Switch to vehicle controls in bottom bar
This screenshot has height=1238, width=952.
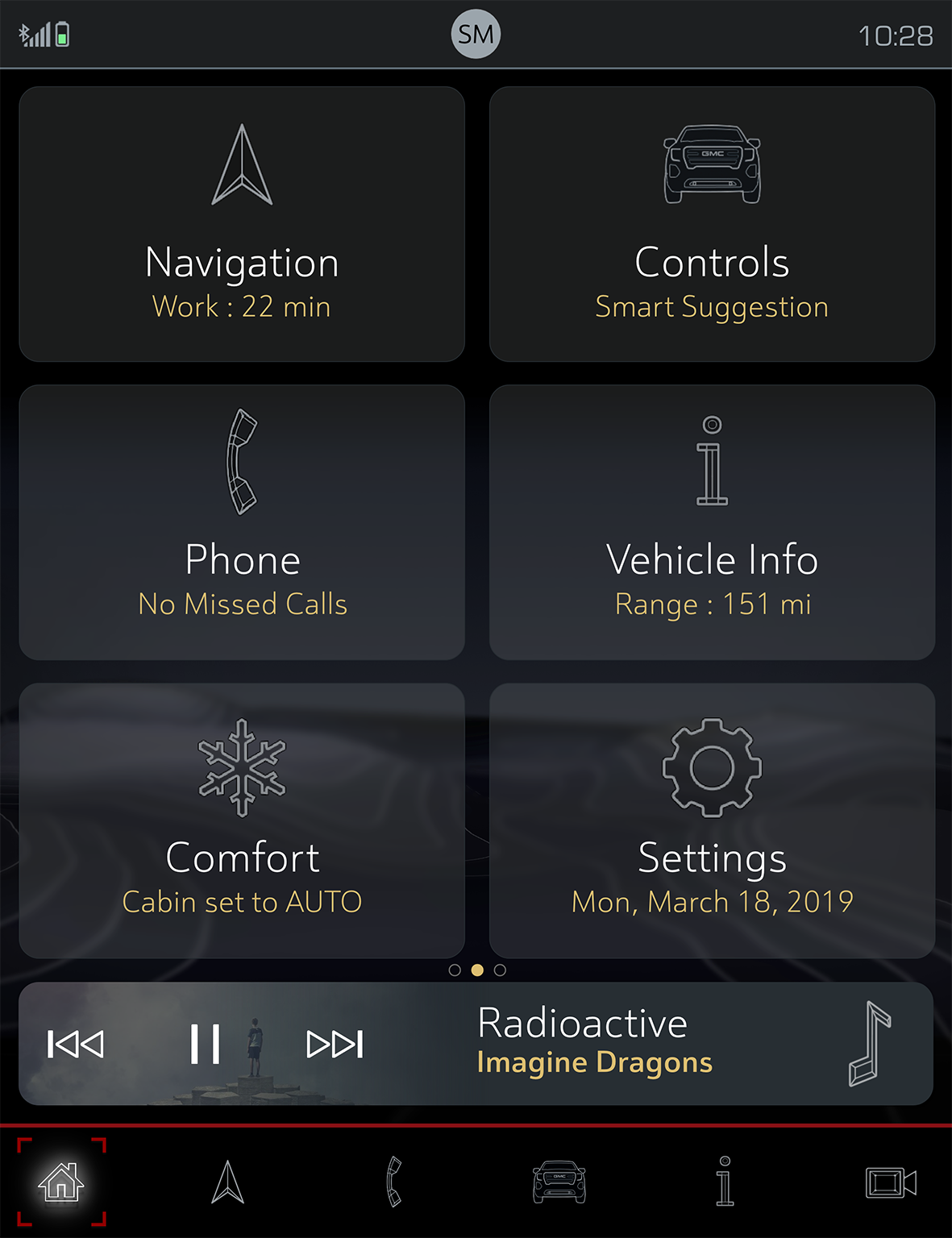tap(559, 1182)
